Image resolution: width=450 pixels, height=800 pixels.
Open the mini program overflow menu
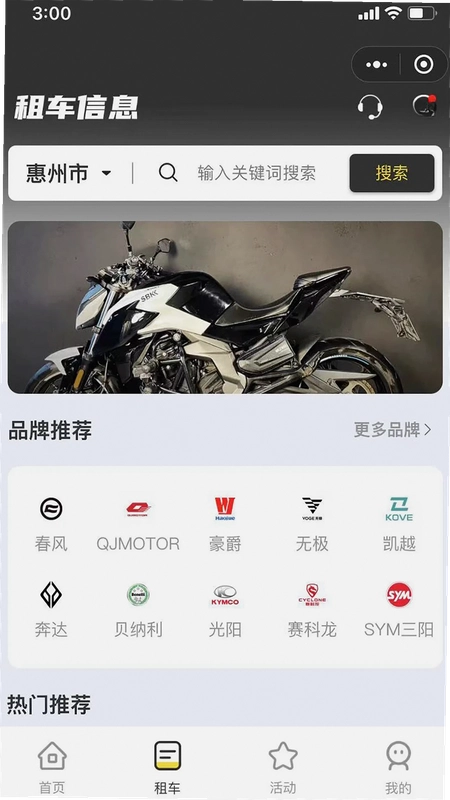pyautogui.click(x=377, y=65)
